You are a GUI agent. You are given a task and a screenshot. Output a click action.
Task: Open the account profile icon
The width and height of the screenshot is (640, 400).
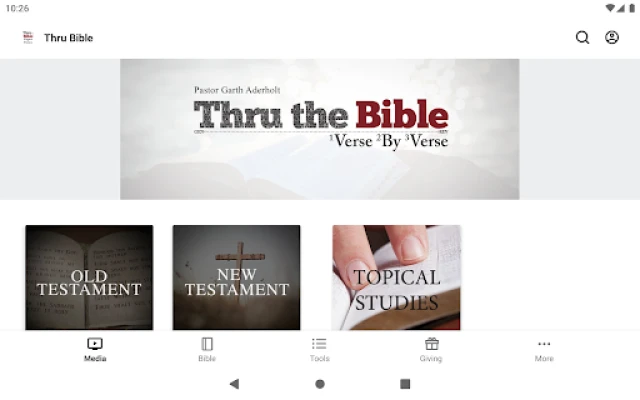[x=612, y=38]
